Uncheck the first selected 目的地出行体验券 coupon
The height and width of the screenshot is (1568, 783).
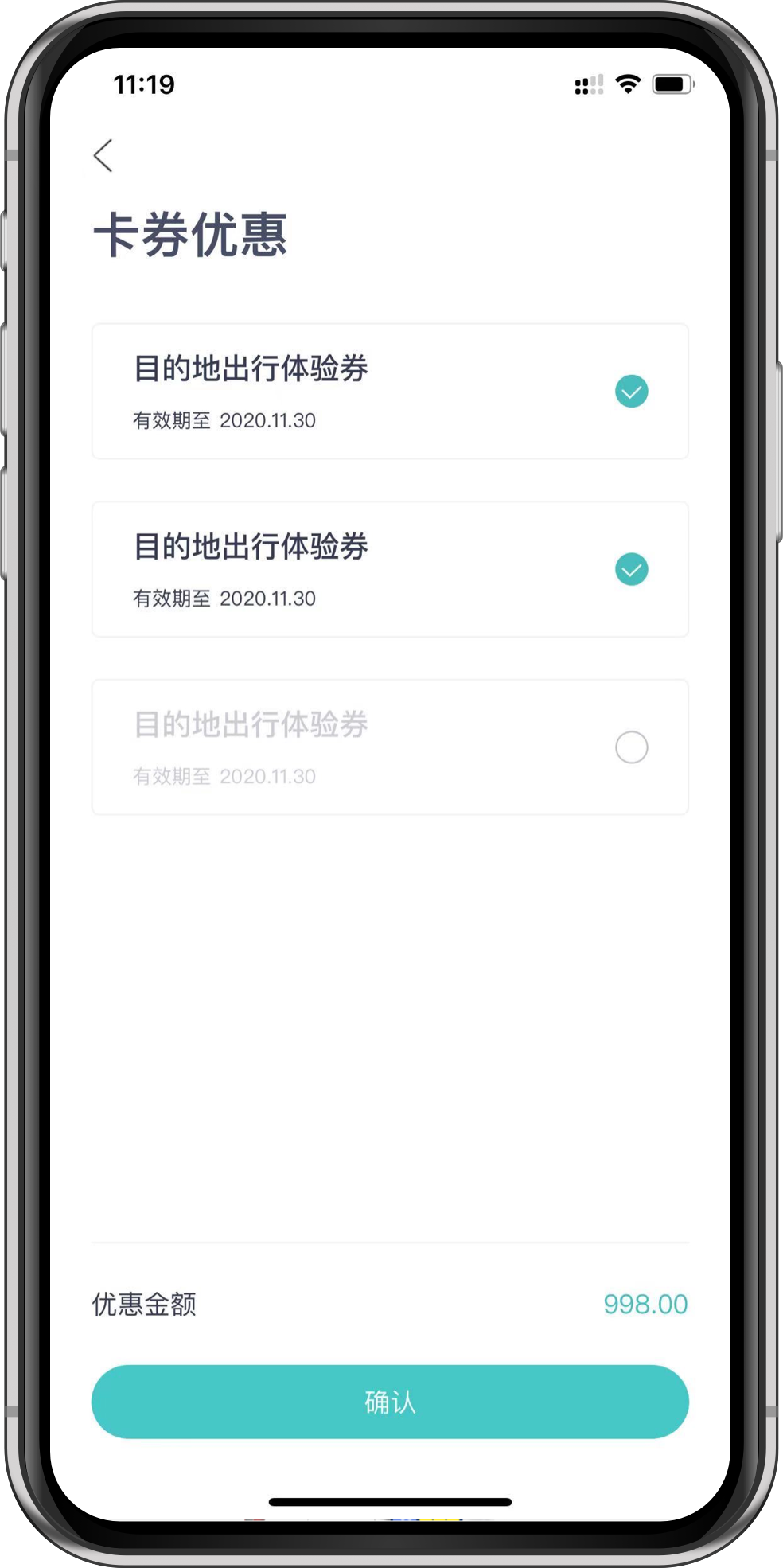click(631, 391)
